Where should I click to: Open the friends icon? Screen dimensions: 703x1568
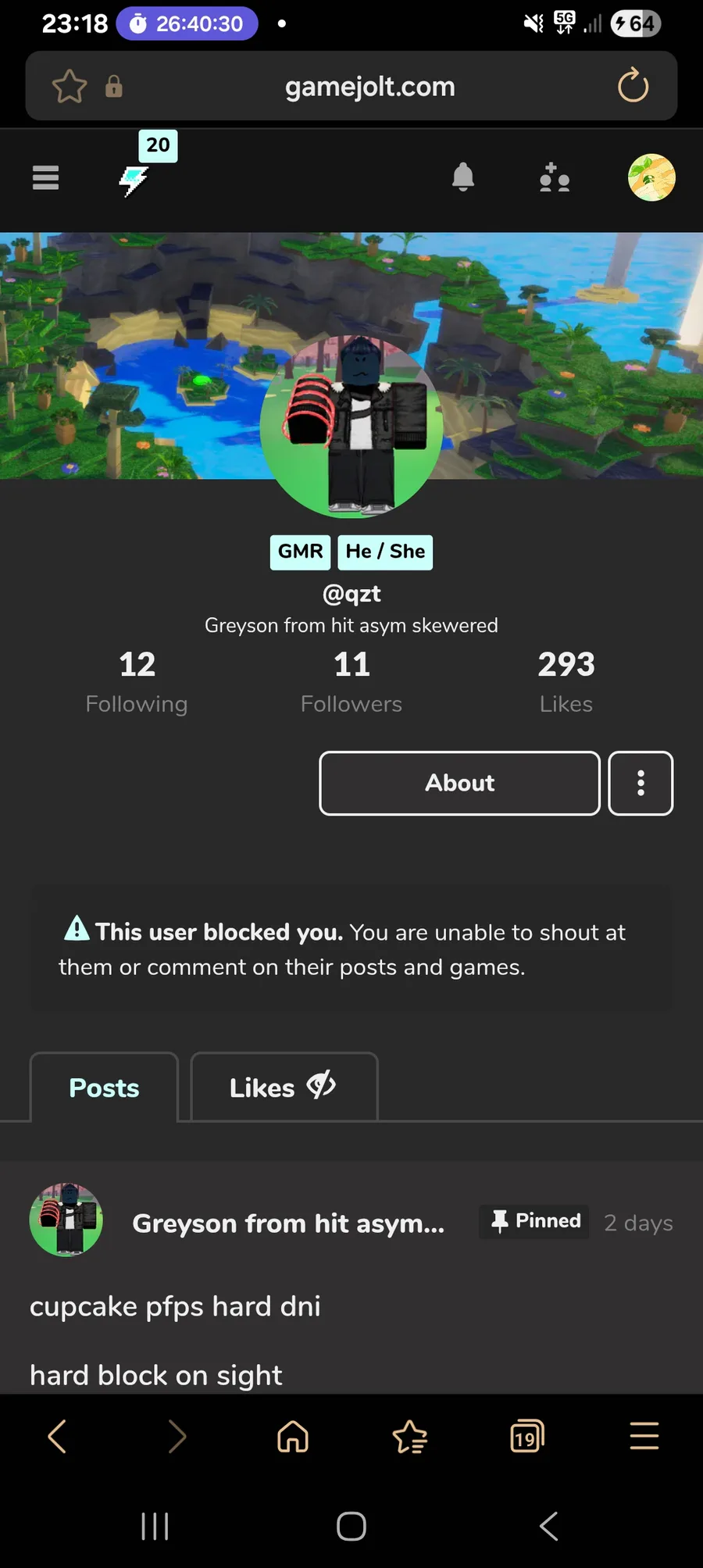point(555,178)
